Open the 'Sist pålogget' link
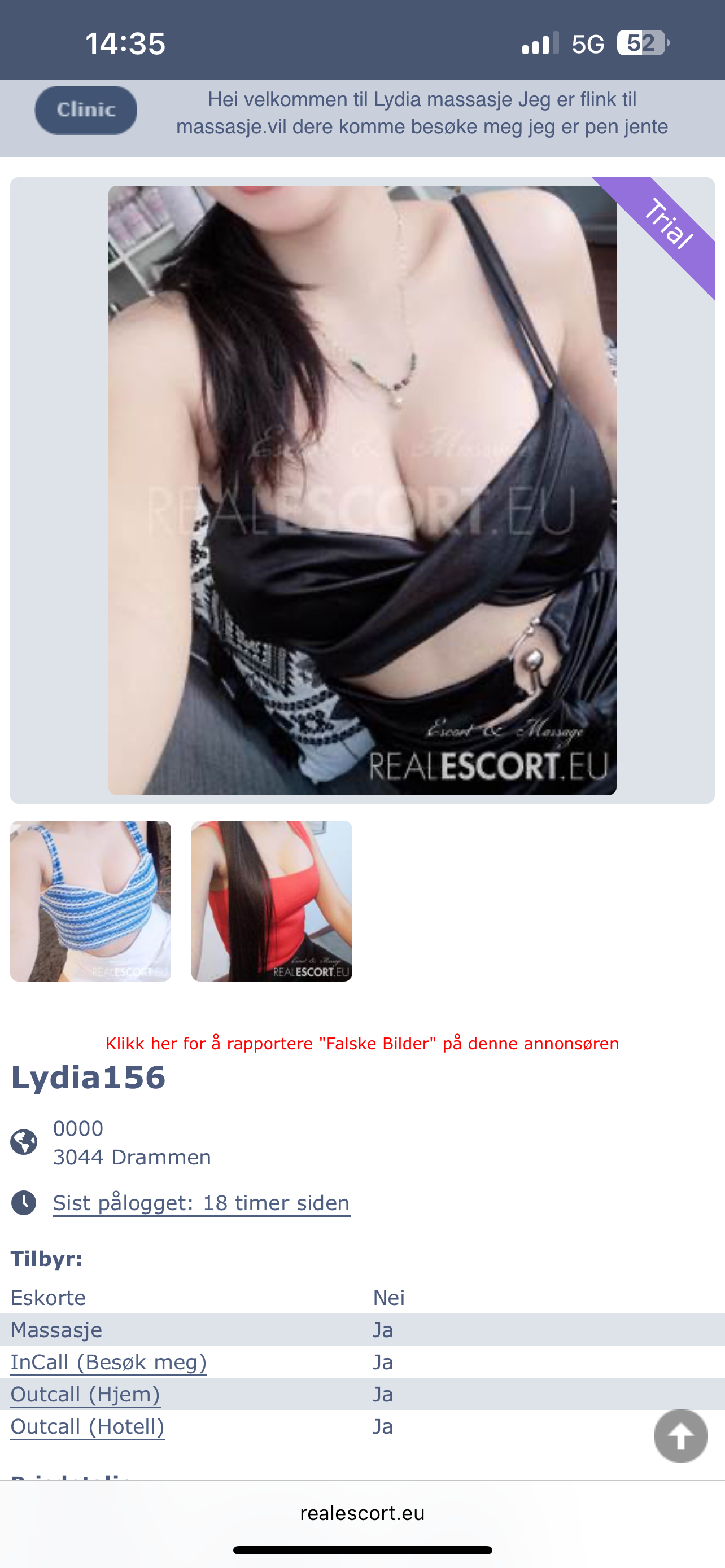This screenshot has width=725, height=1568. point(201,1203)
